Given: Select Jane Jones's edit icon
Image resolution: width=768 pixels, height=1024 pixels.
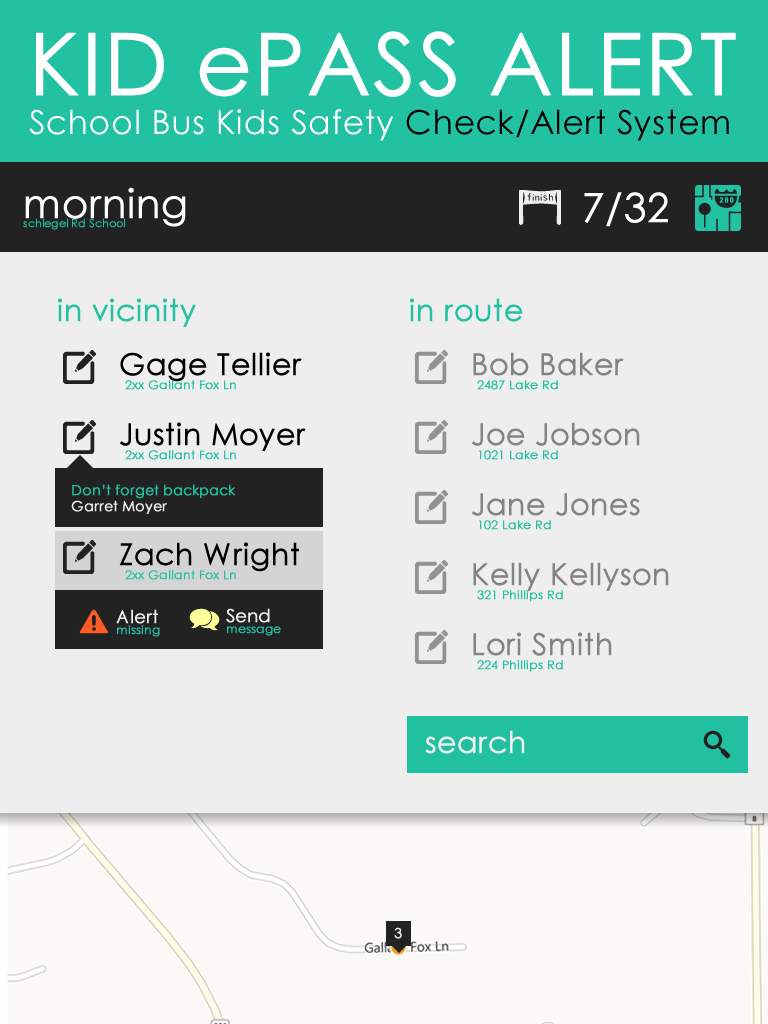Looking at the screenshot, I should (430, 508).
